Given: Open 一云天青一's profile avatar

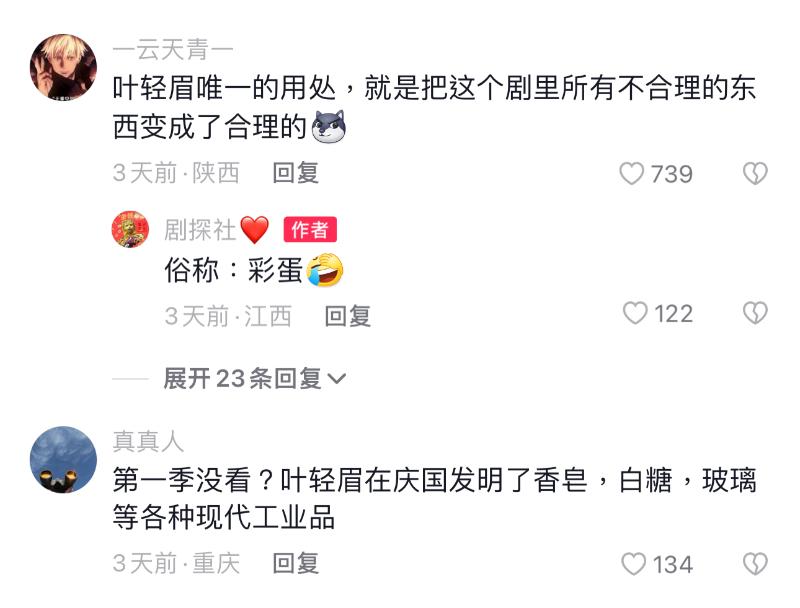Looking at the screenshot, I should 65,65.
